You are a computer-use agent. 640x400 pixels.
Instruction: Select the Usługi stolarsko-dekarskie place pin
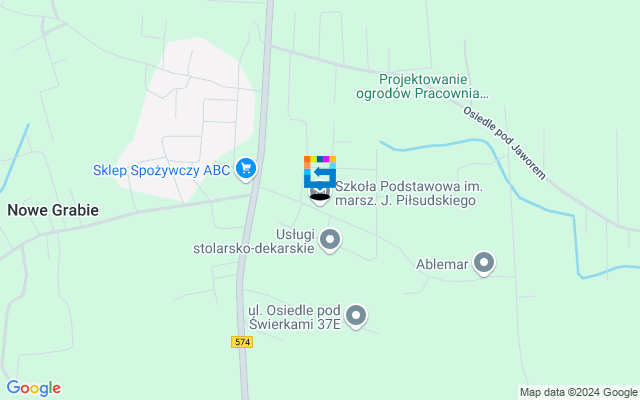tap(330, 240)
